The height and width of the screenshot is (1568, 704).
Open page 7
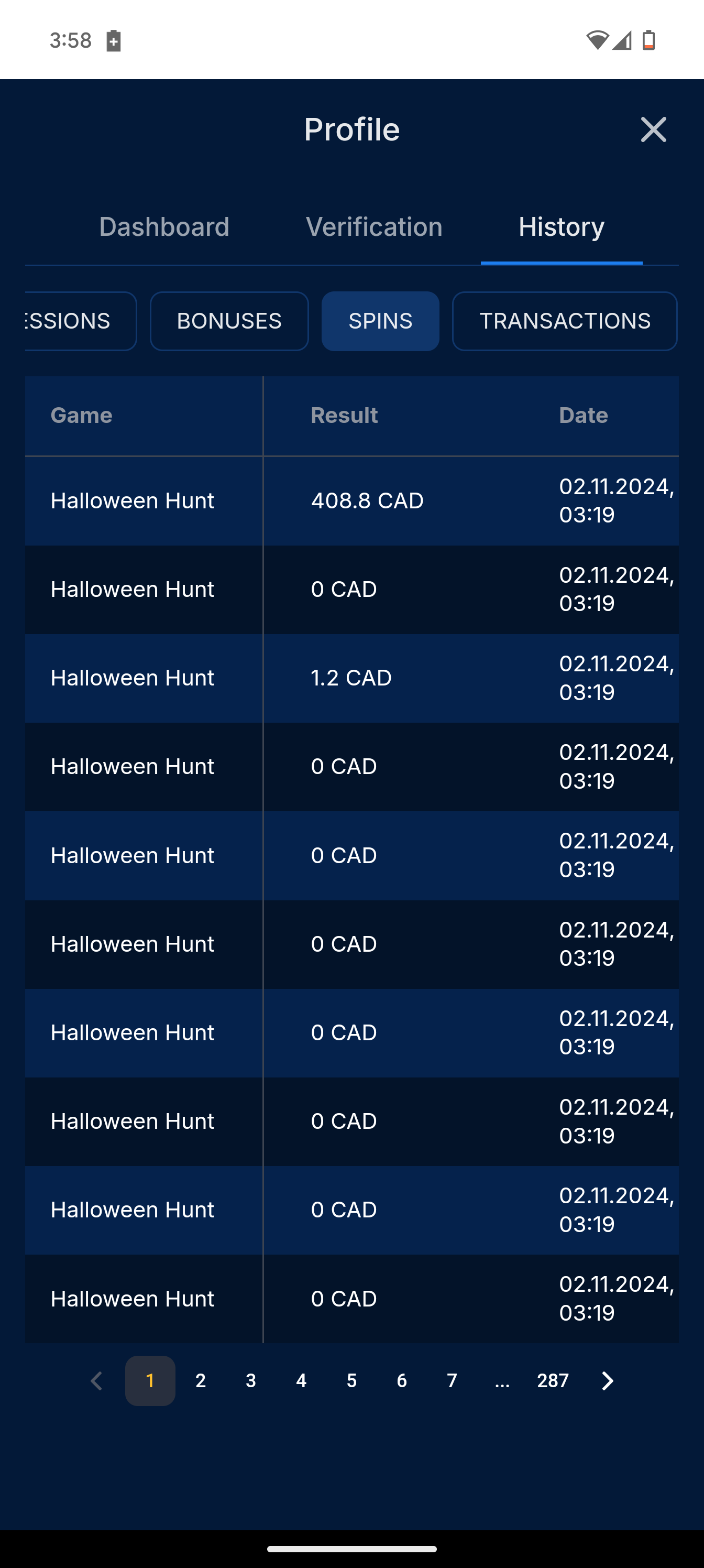[452, 1380]
